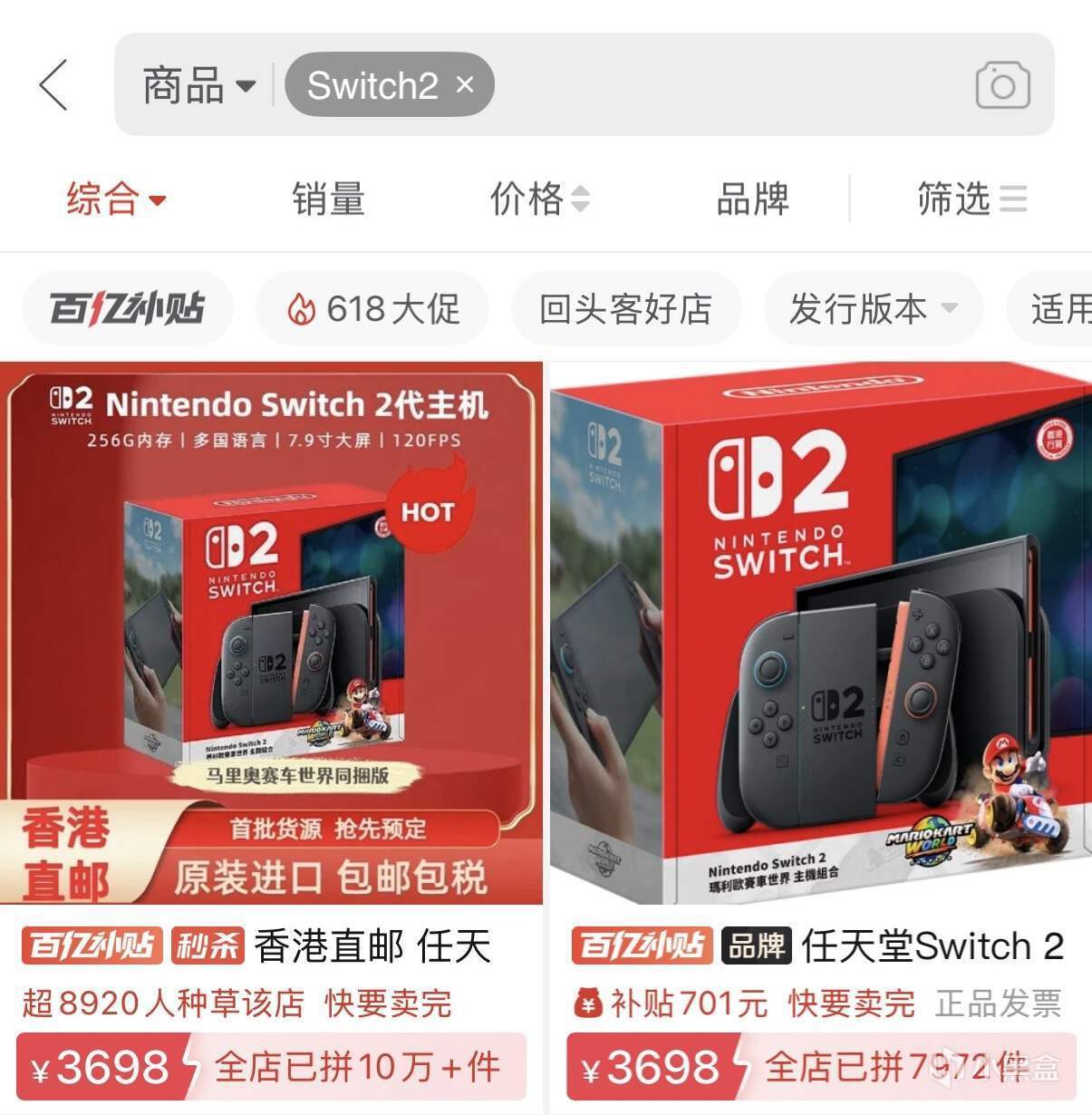
Task: Sort results by 销量
Action: coord(328,199)
